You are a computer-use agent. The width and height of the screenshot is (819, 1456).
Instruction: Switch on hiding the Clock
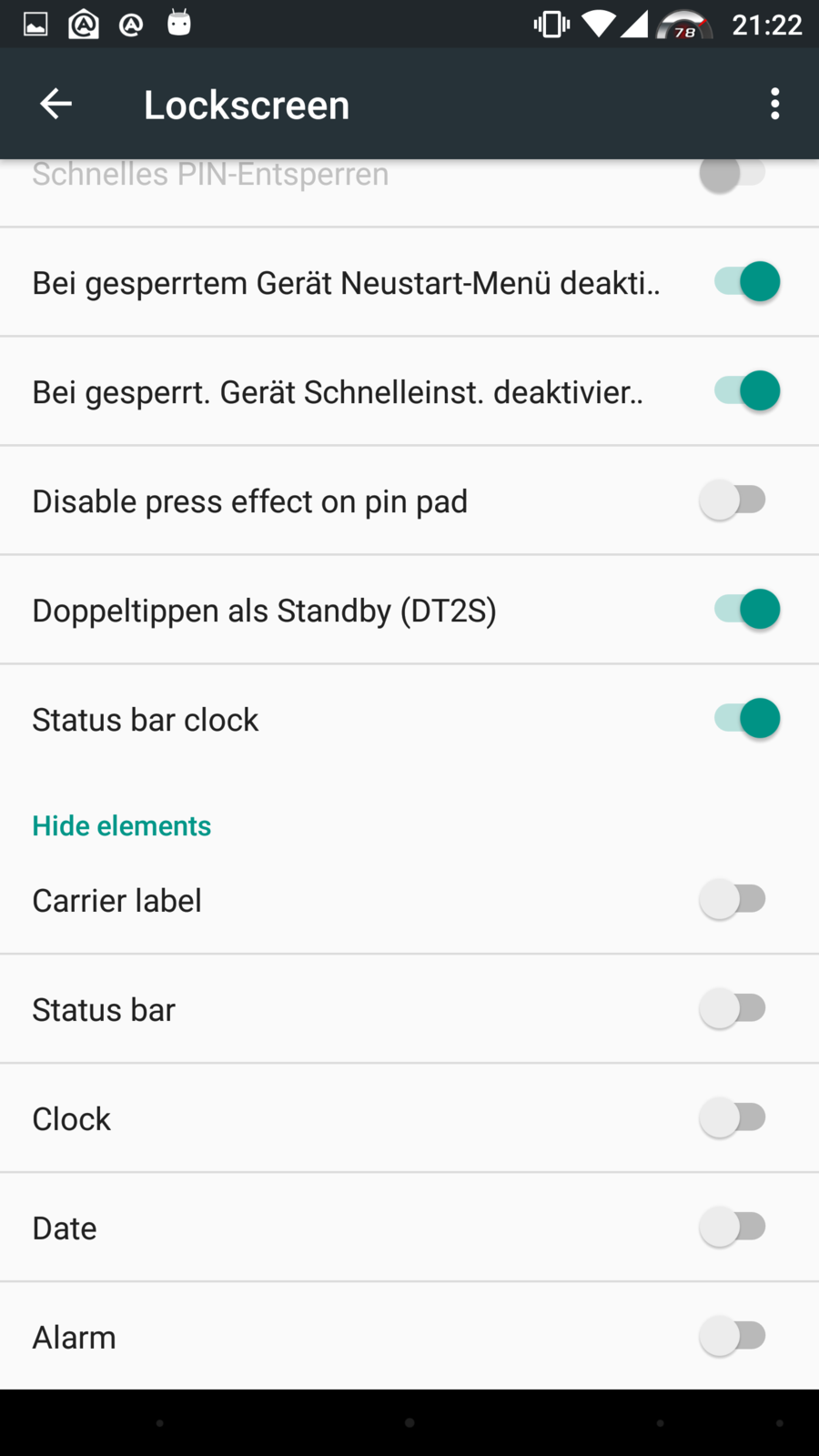733,1118
